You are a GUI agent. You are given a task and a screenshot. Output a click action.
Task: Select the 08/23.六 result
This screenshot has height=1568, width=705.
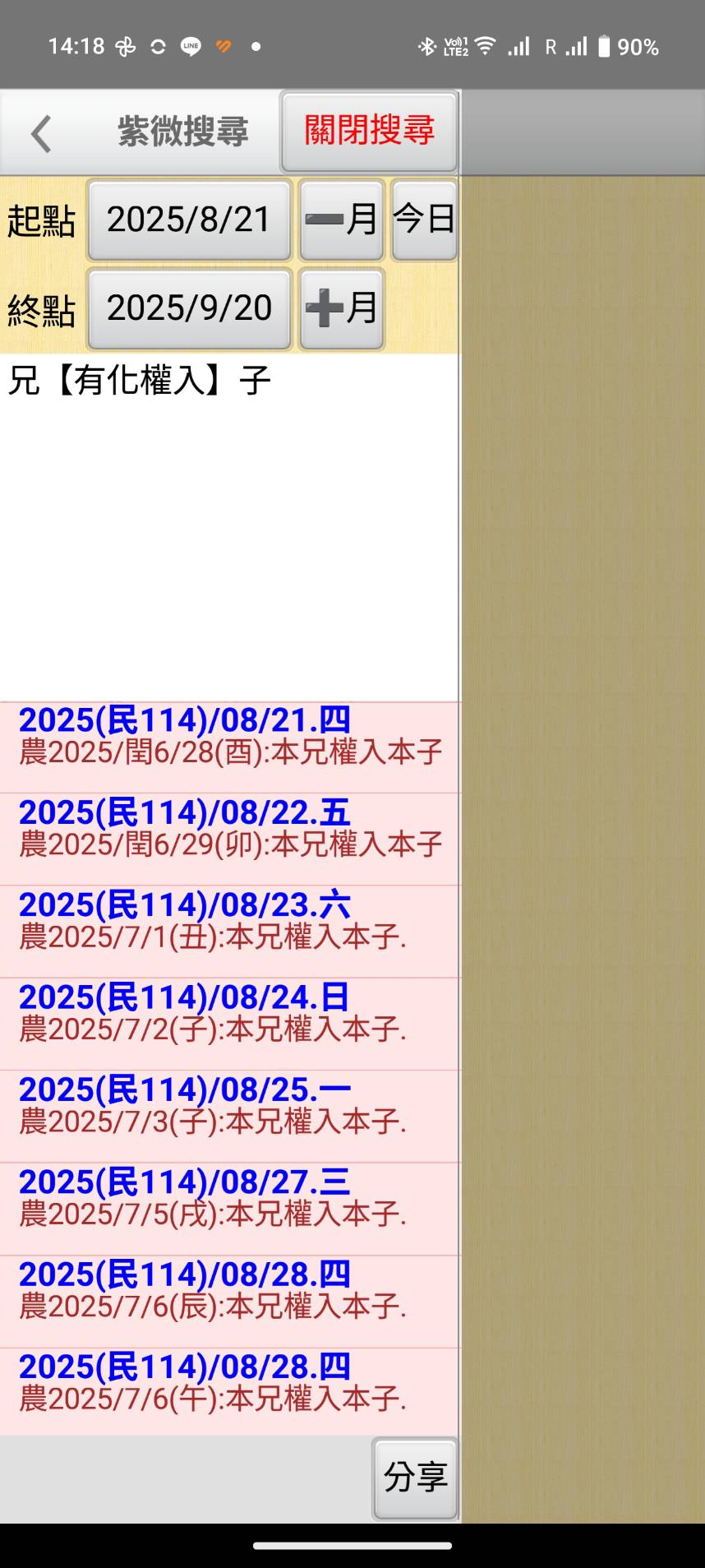tap(230, 932)
